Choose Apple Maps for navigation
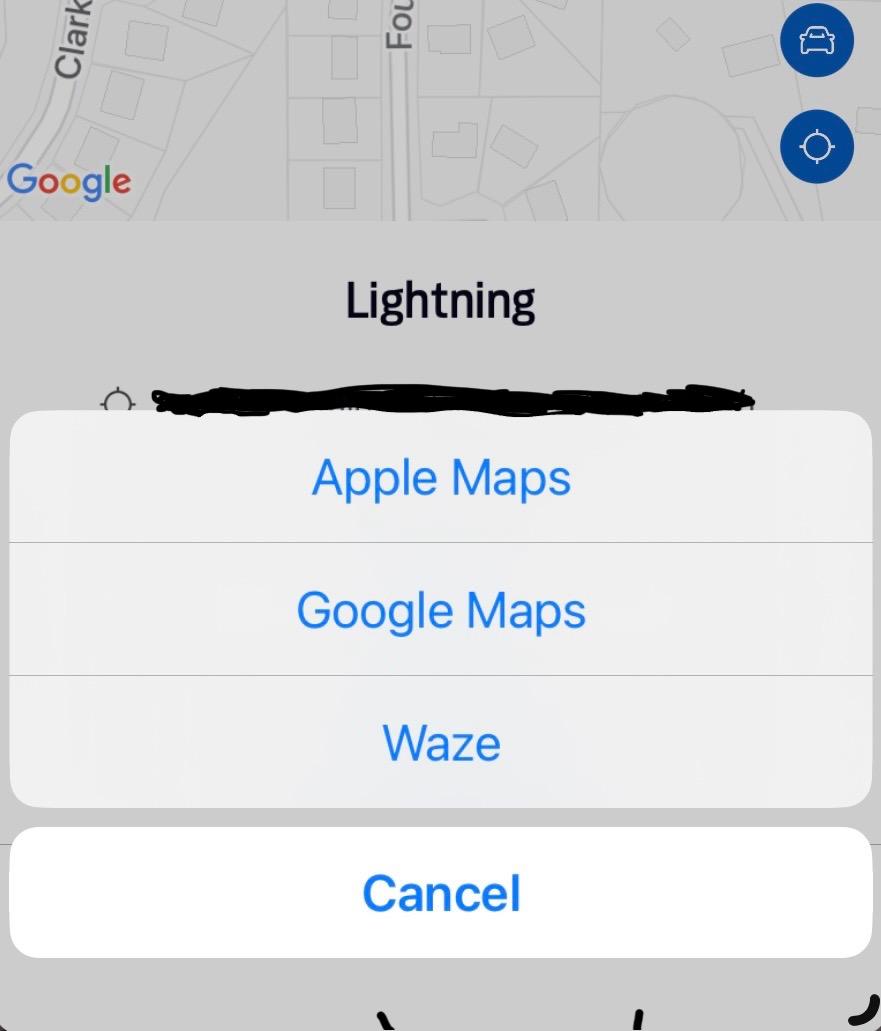 [x=441, y=477]
